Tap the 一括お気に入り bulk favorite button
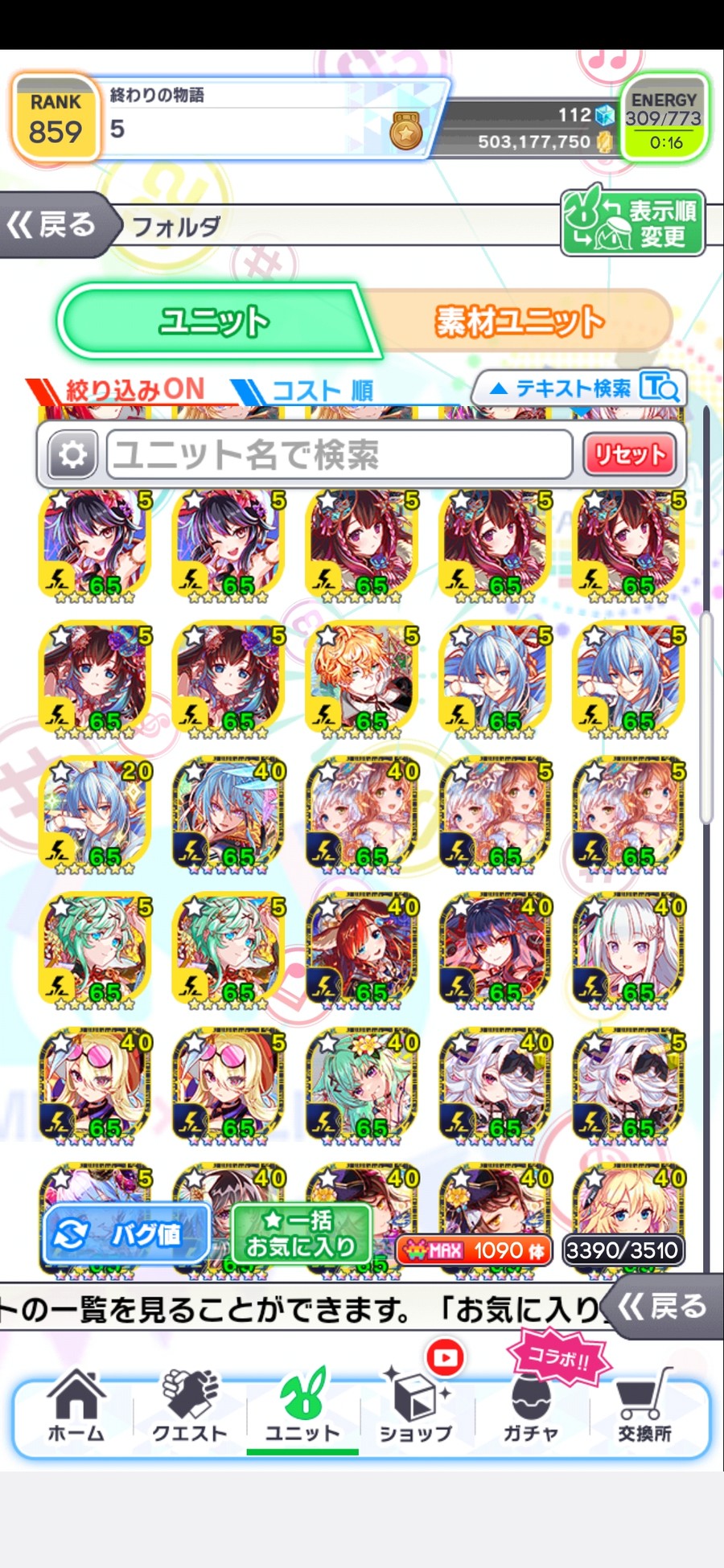Screen dimensions: 724x1568 point(301,1234)
